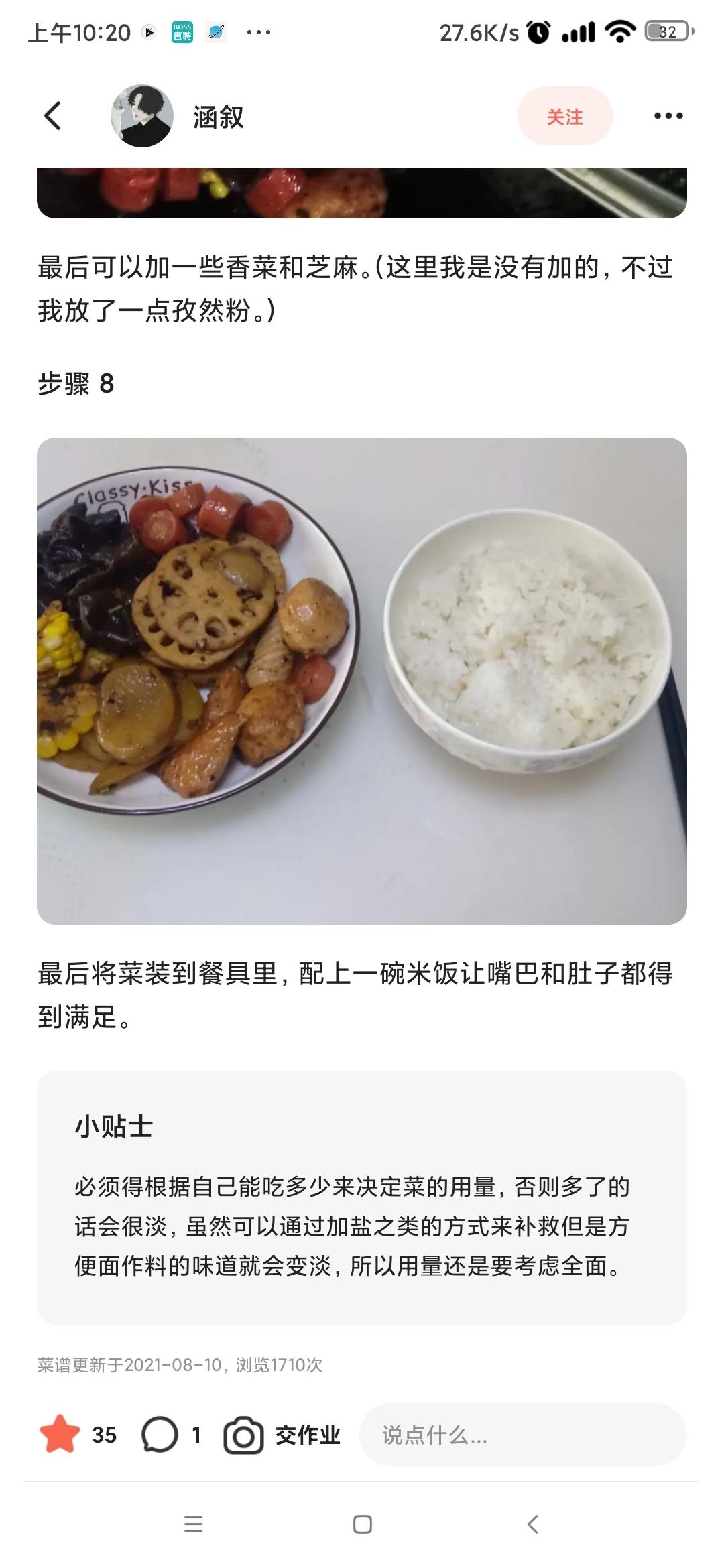This screenshot has height=1568, width=724.
Task: Open the comments bubble icon
Action: pyautogui.click(x=160, y=1435)
